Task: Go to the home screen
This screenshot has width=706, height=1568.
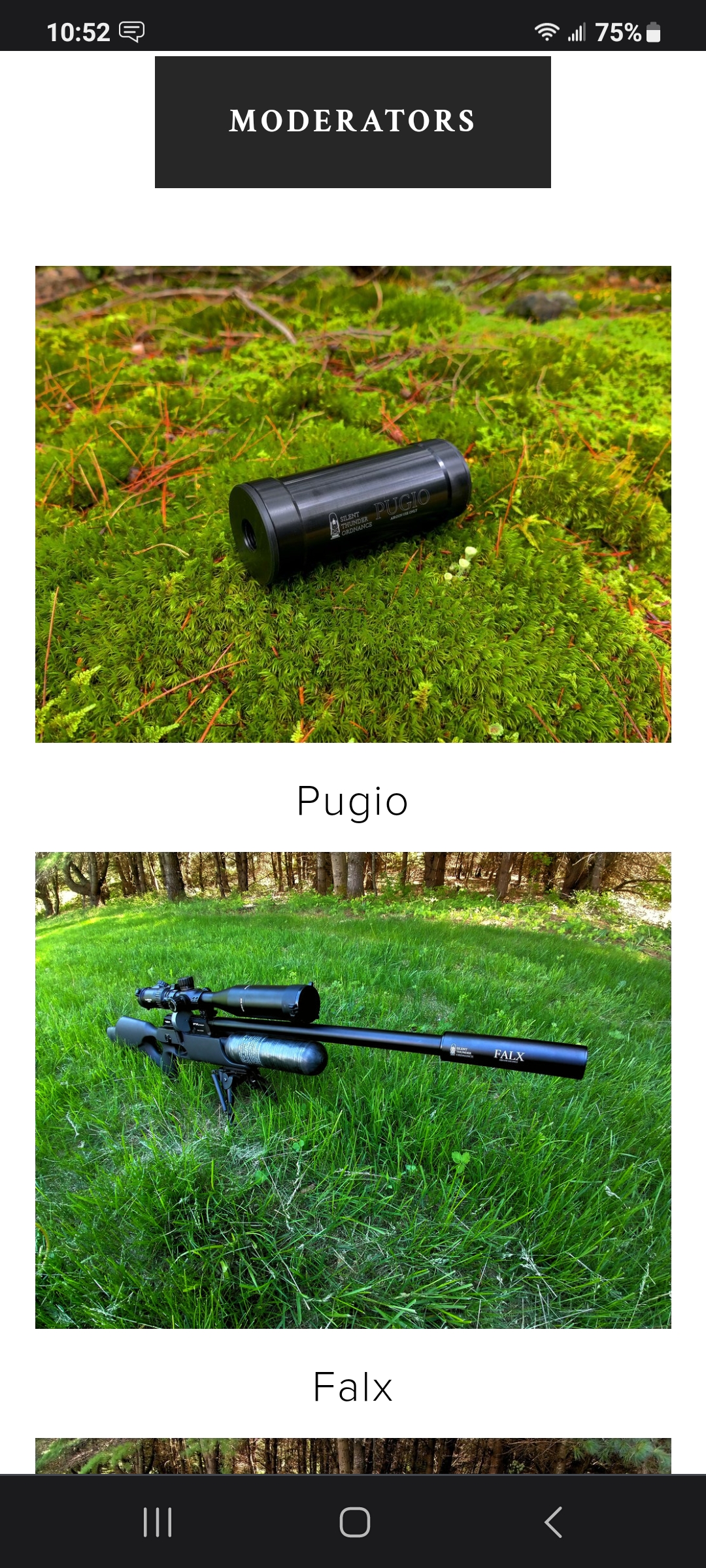Action: 354,1522
